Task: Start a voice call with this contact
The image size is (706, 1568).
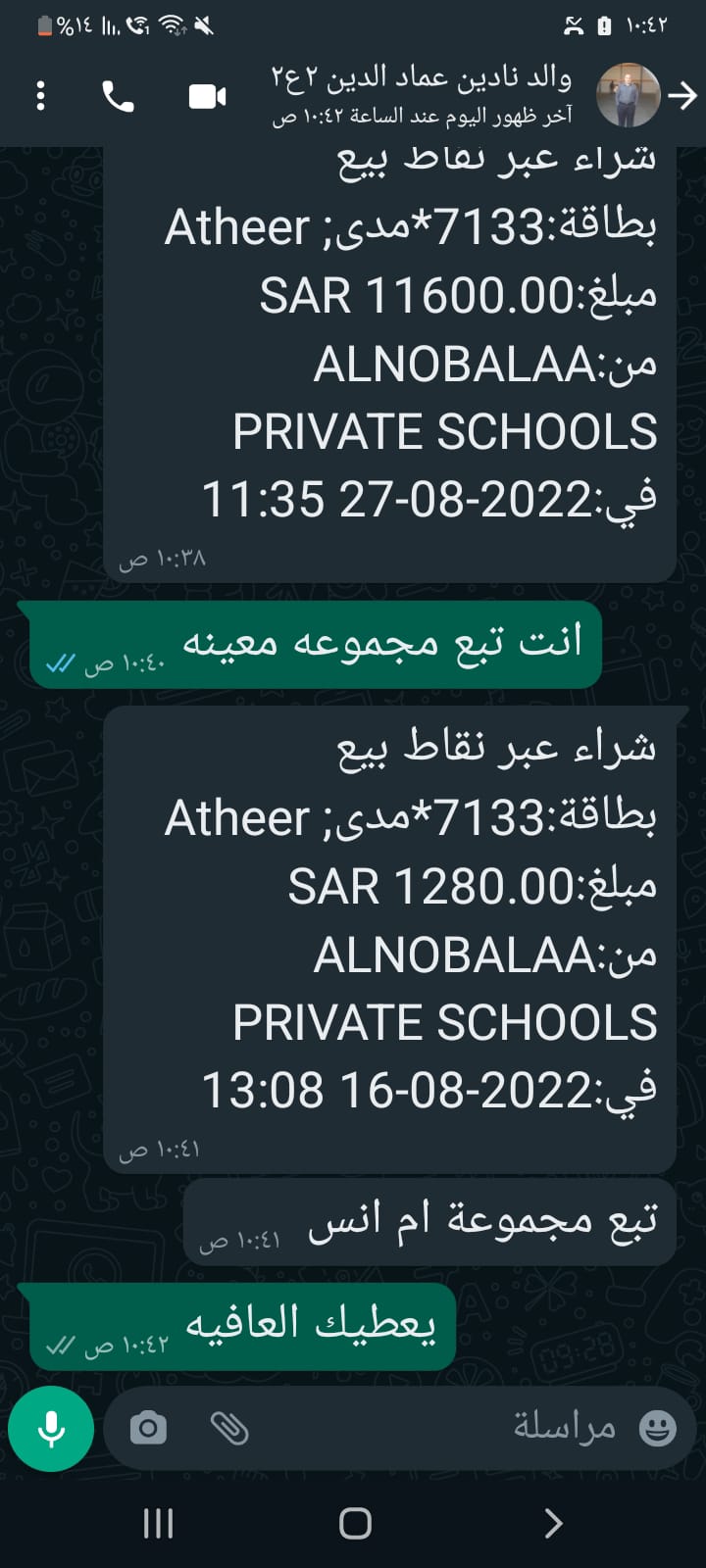Action: click(118, 96)
